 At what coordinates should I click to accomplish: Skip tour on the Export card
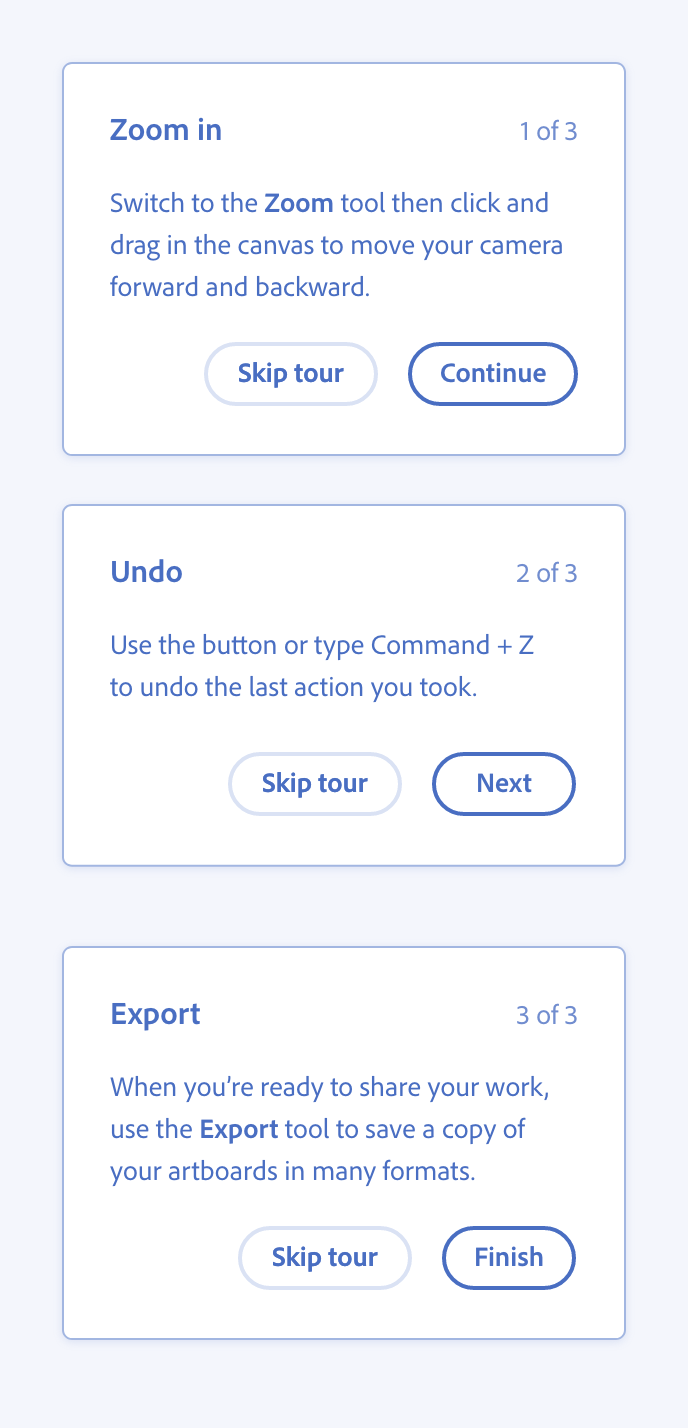(x=324, y=1258)
